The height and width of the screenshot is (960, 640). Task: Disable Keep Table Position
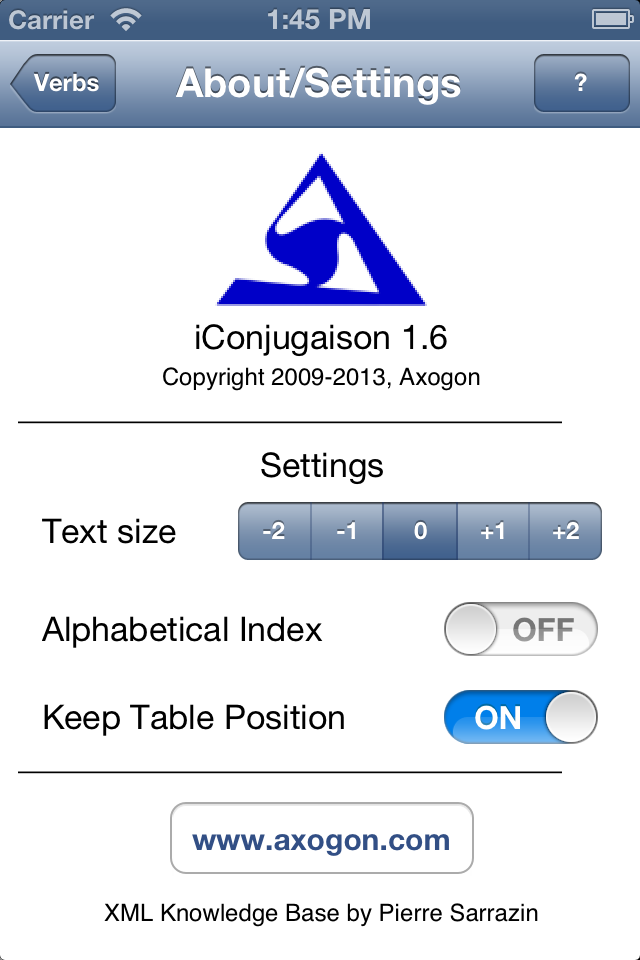(x=520, y=718)
